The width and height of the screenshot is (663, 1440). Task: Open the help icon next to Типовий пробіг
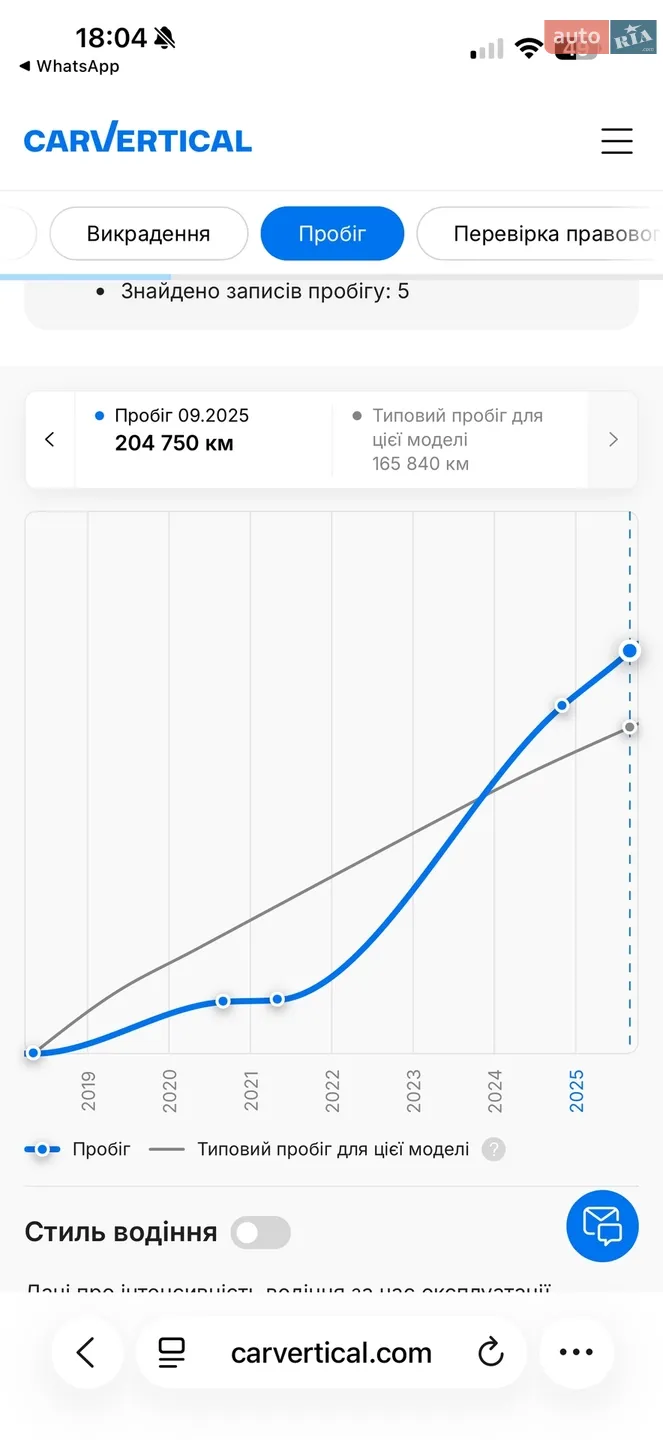pyautogui.click(x=493, y=1150)
